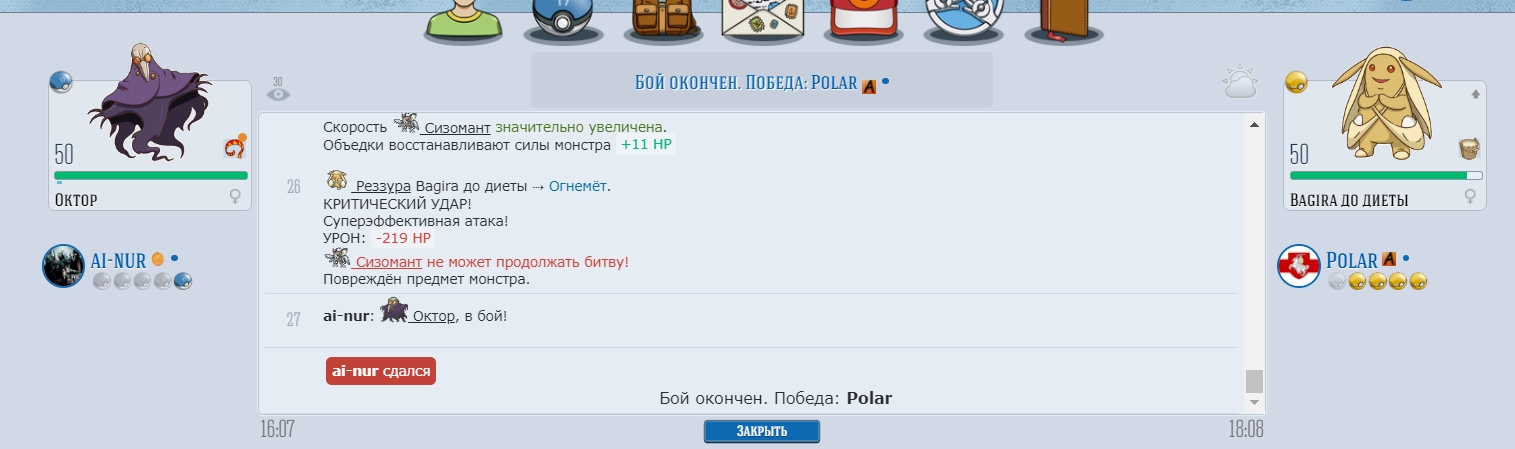
Task: View Polar's trainer profile
Action: [x=1351, y=261]
